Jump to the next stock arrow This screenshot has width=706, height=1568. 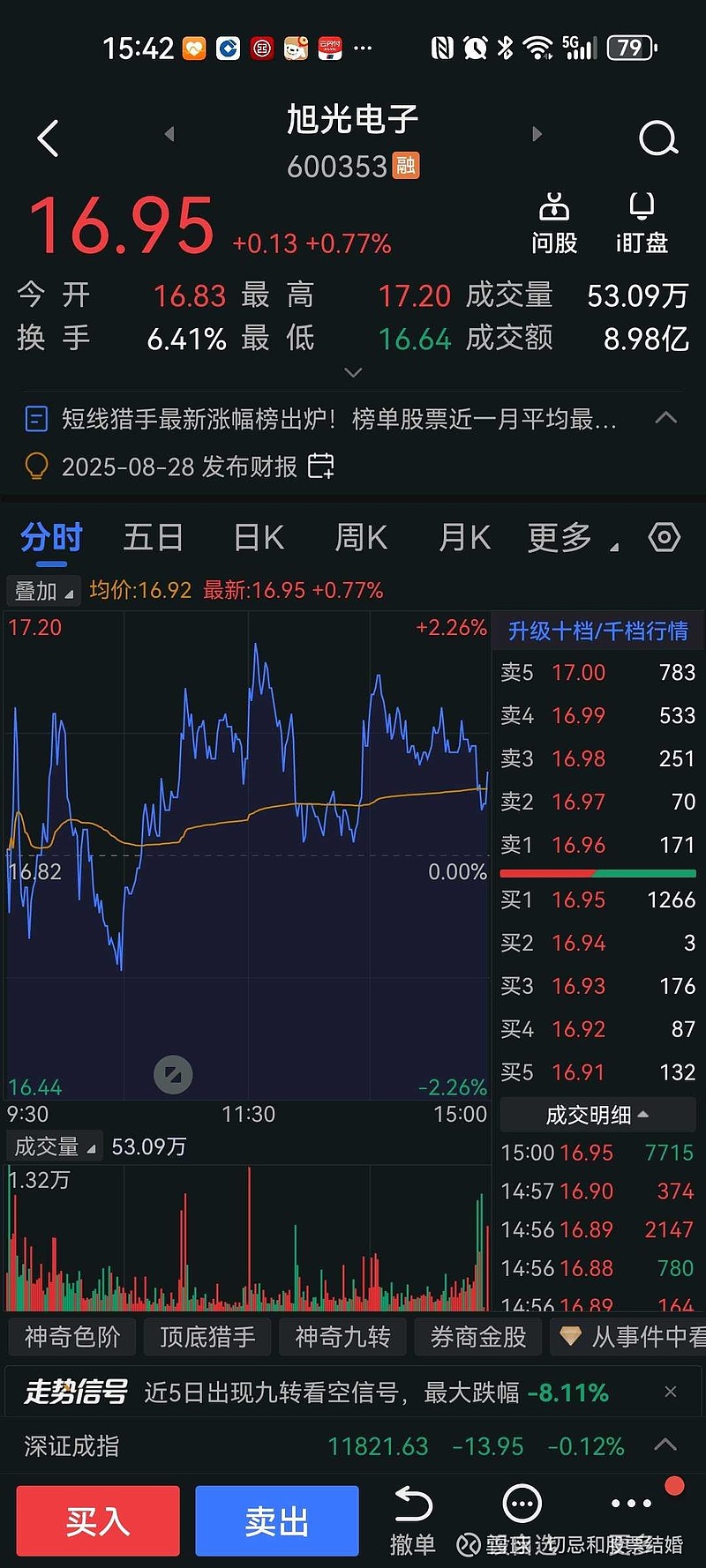(537, 134)
